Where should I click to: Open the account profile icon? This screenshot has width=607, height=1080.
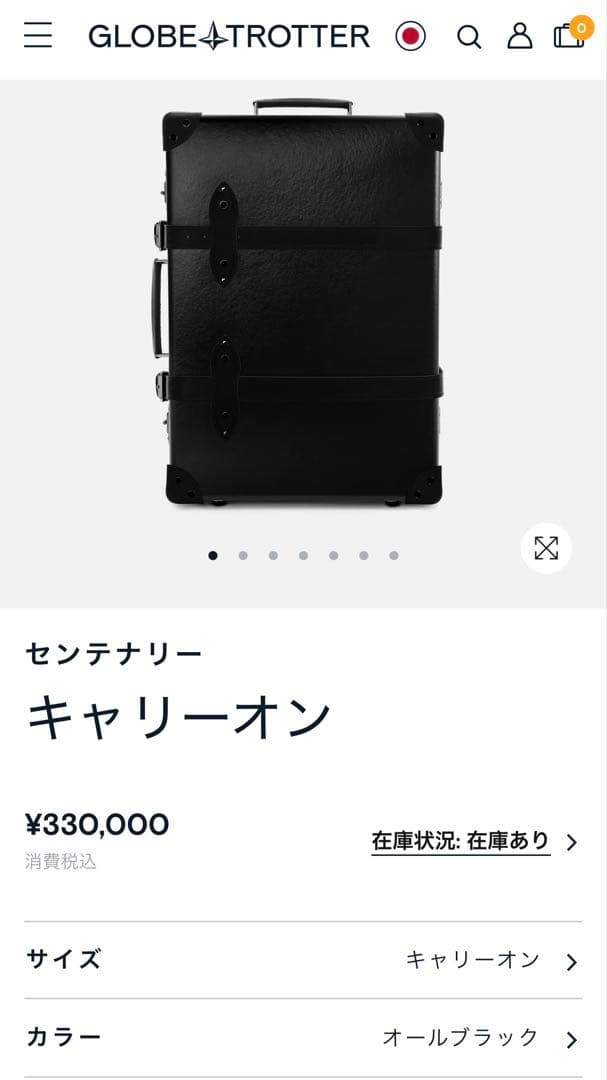(520, 36)
